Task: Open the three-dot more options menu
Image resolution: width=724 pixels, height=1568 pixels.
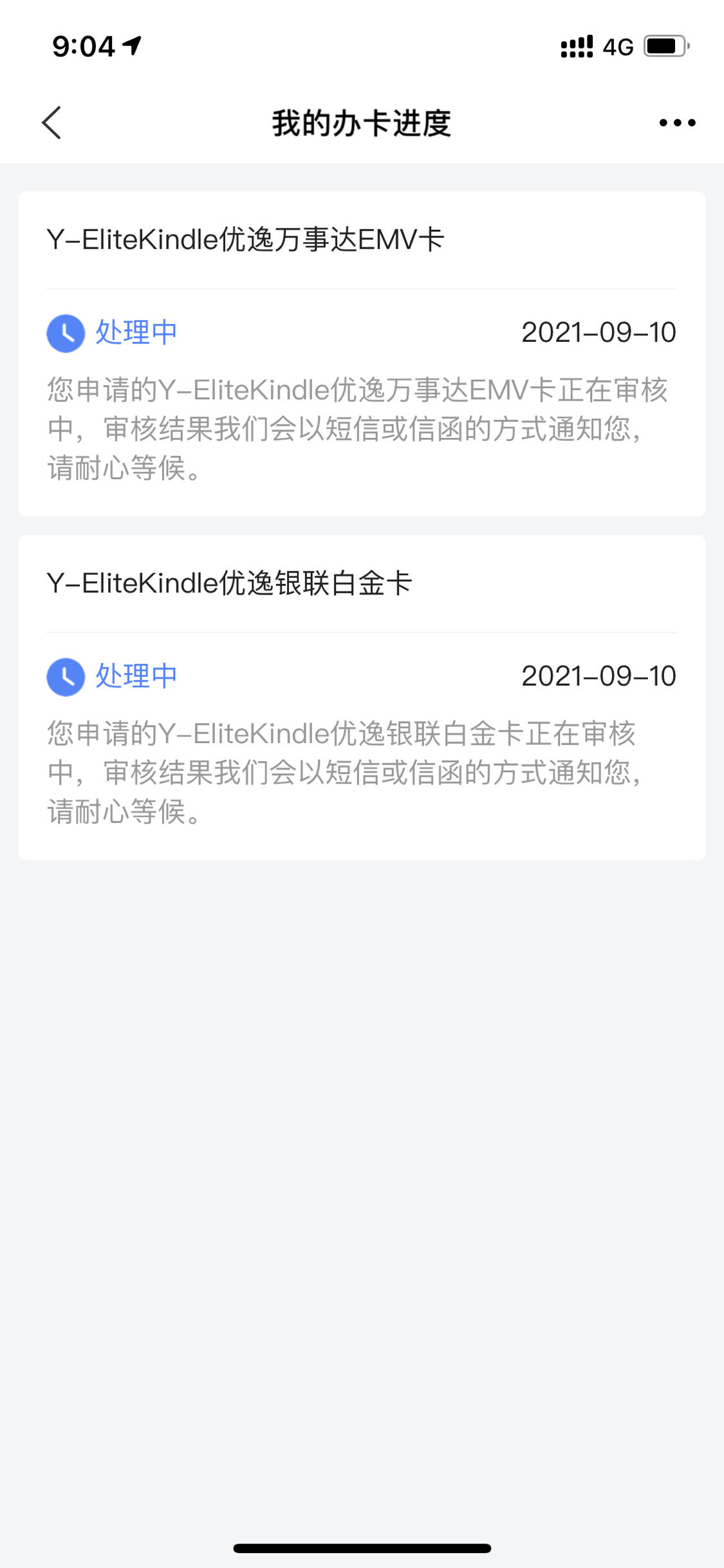Action: (677, 122)
